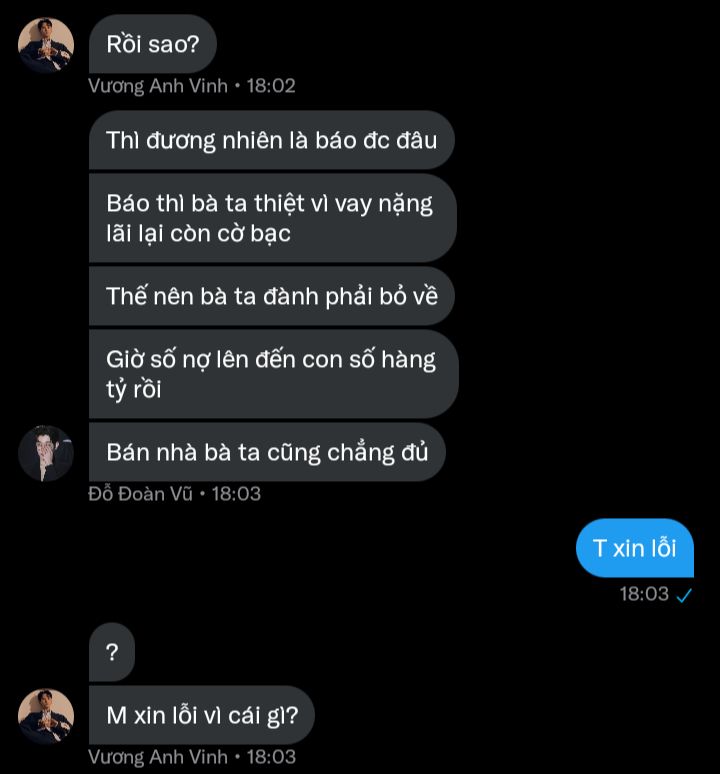
Task: Select the sent message 'T xin lỗi'
Action: [x=634, y=548]
